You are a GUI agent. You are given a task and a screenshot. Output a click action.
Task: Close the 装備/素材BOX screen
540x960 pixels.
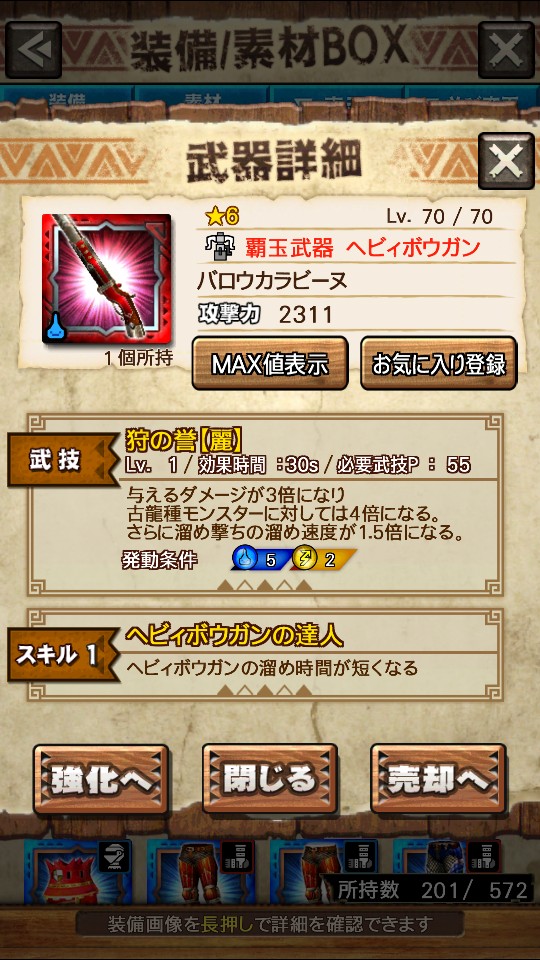tap(506, 50)
